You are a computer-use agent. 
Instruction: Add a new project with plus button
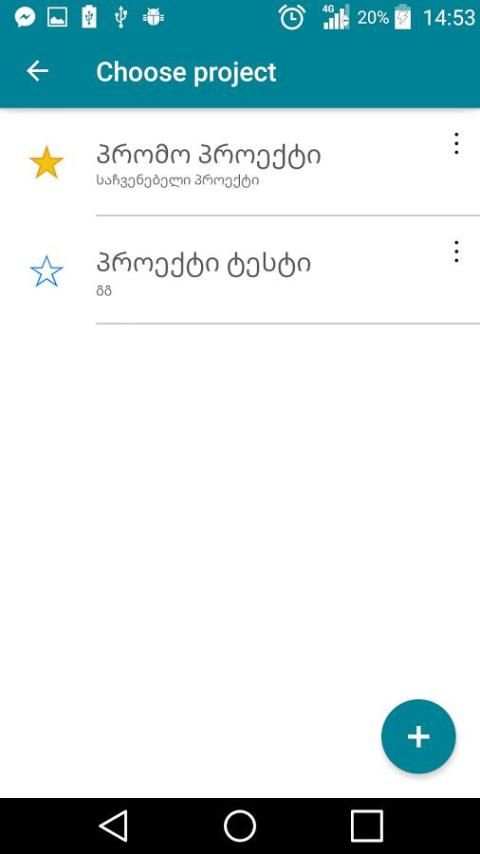418,736
